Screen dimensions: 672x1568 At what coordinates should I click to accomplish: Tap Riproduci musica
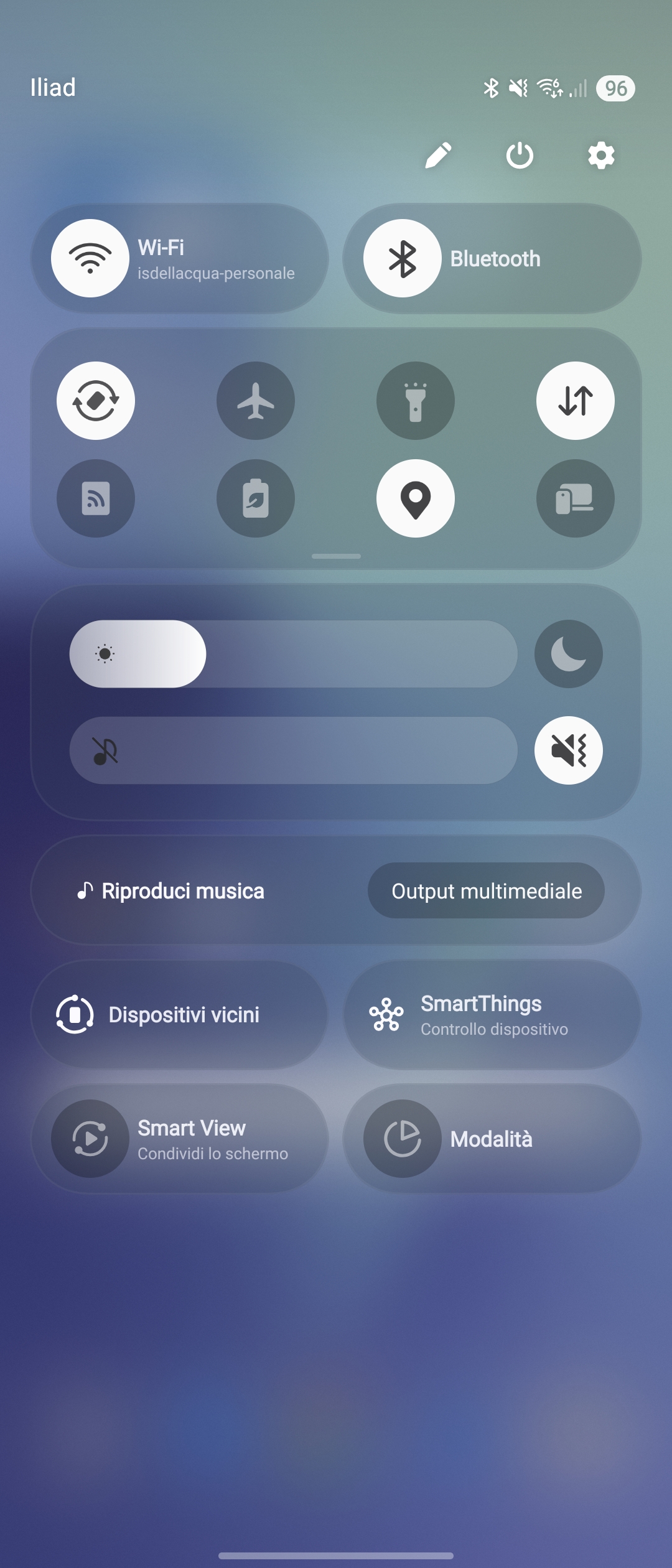171,891
